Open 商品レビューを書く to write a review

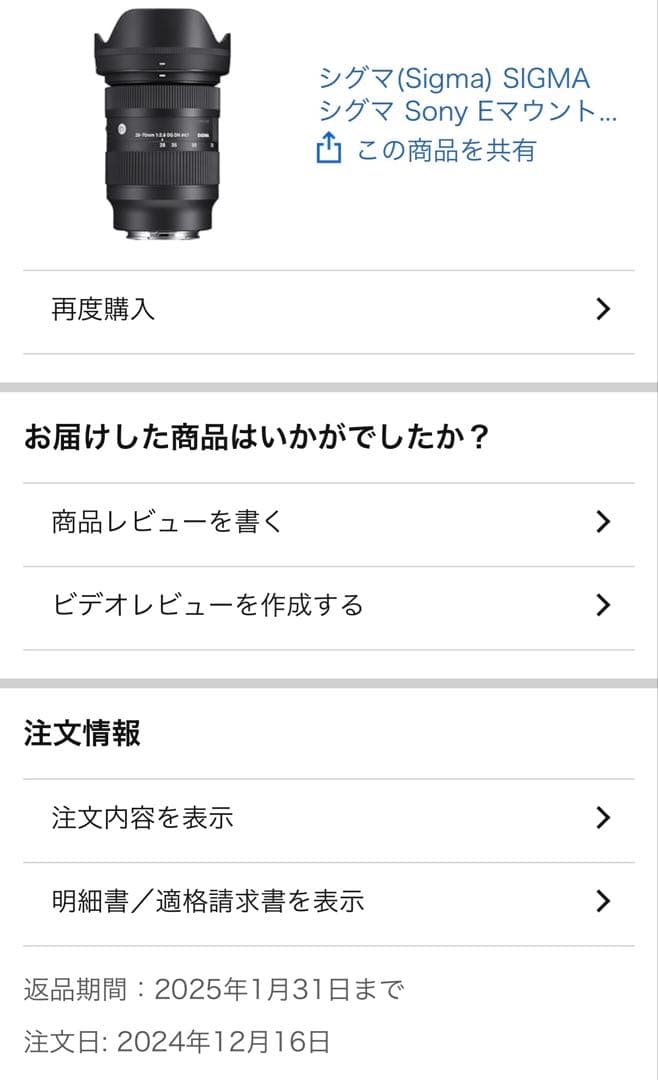click(x=328, y=522)
